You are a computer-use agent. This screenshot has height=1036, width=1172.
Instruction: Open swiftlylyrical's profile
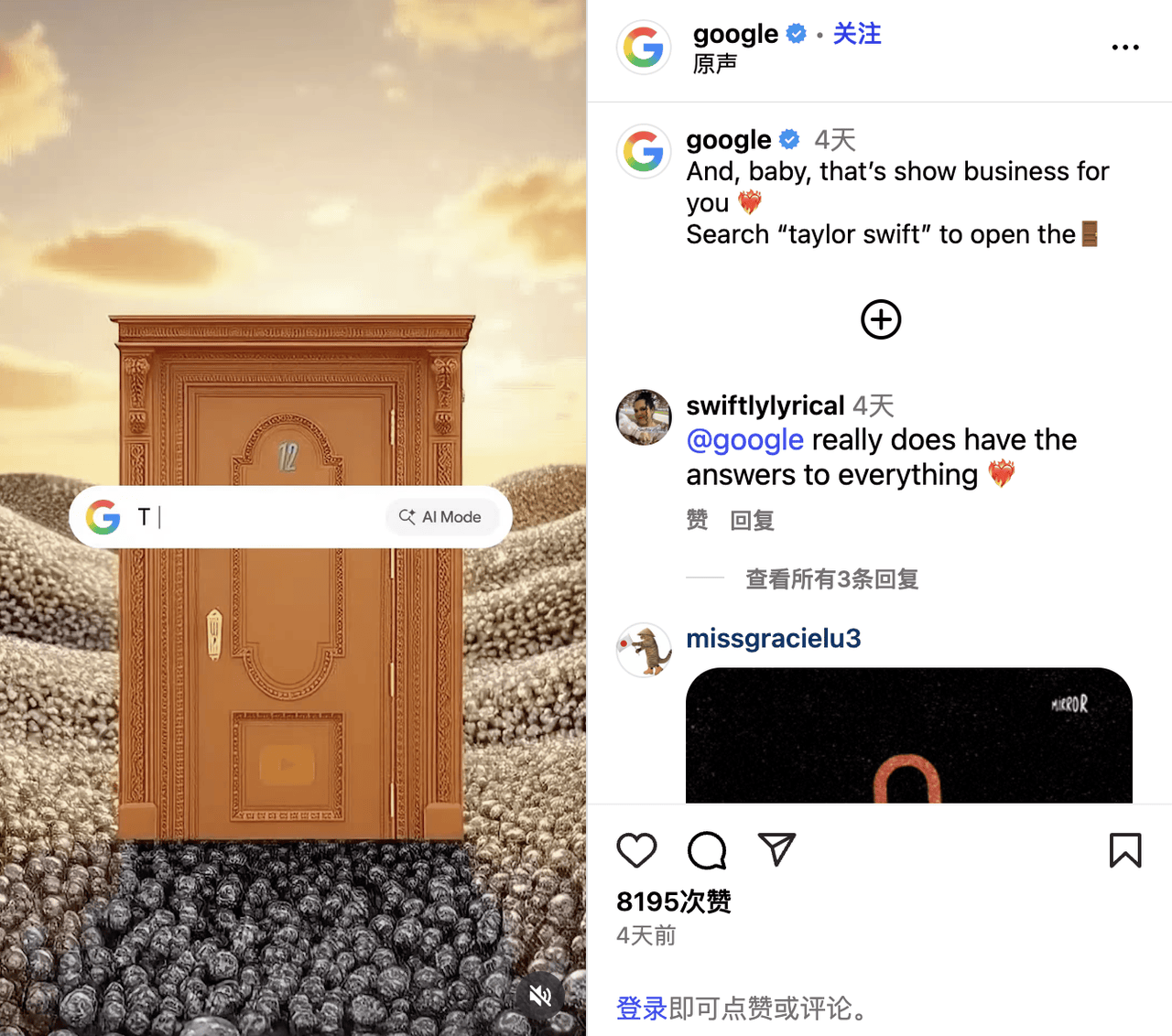click(765, 405)
